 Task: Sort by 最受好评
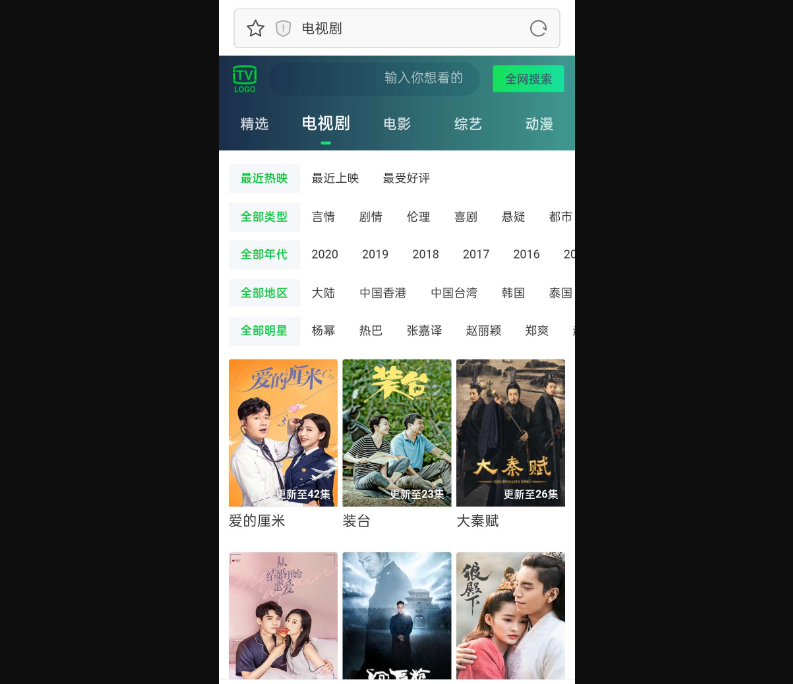coord(406,179)
